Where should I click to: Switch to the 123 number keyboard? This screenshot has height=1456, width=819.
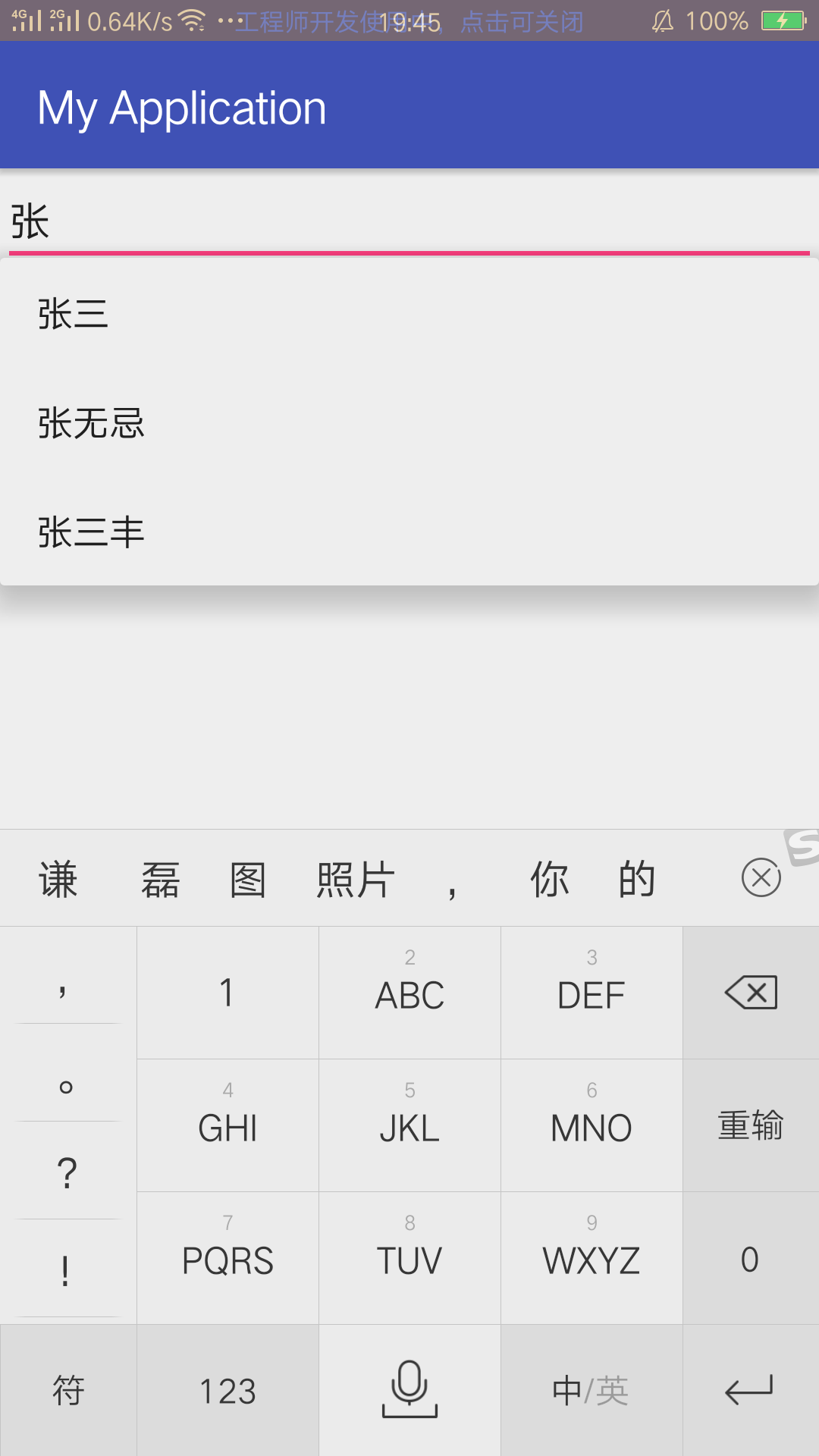click(x=227, y=1391)
